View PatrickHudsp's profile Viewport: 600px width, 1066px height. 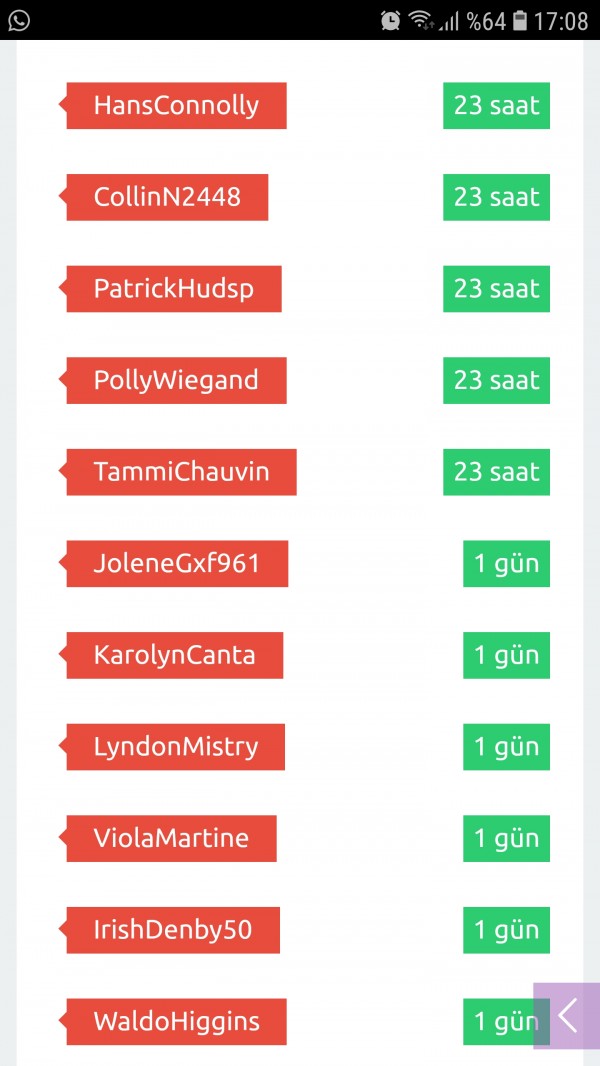point(173,289)
